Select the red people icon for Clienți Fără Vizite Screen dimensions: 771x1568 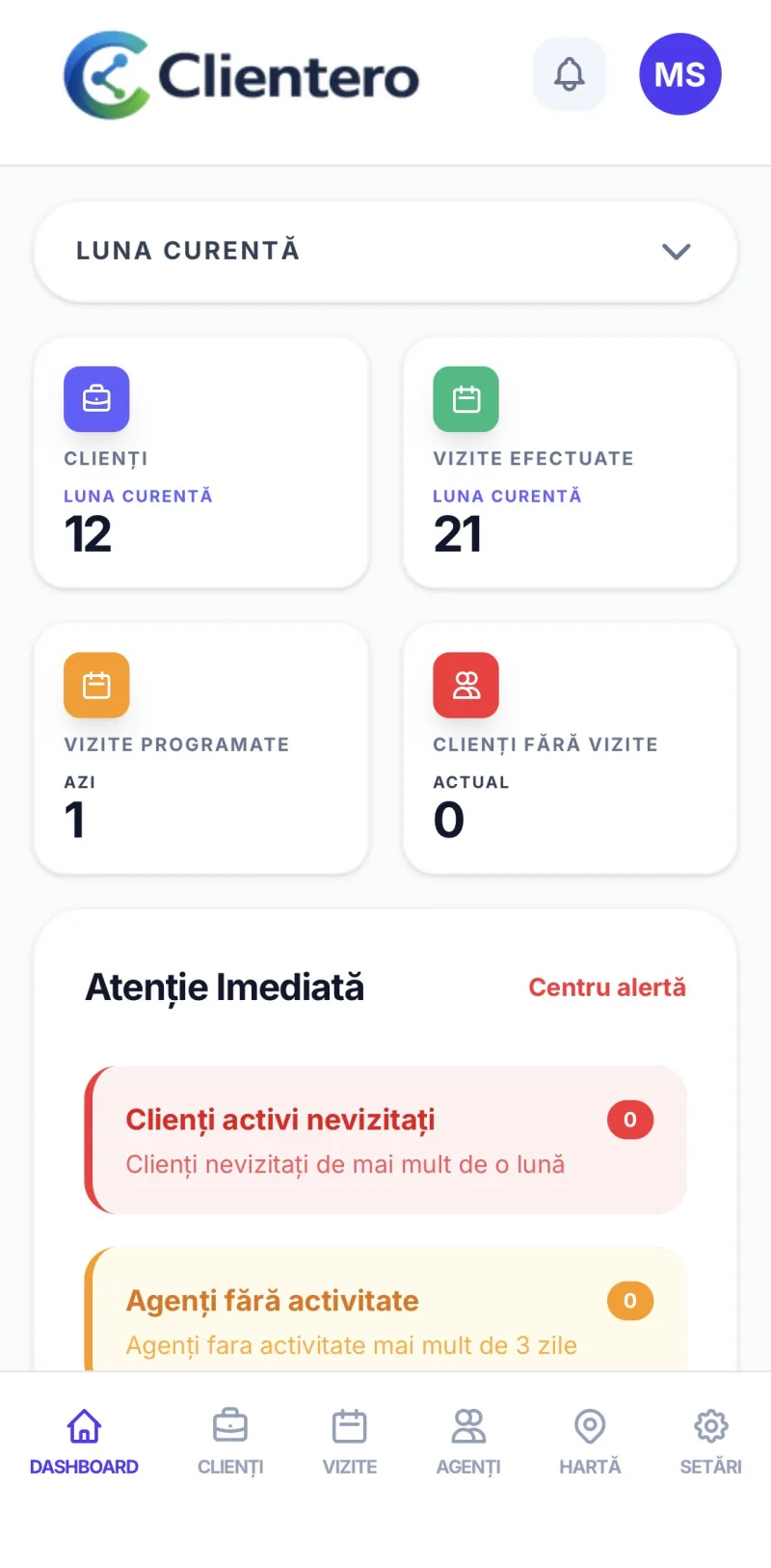click(x=465, y=685)
